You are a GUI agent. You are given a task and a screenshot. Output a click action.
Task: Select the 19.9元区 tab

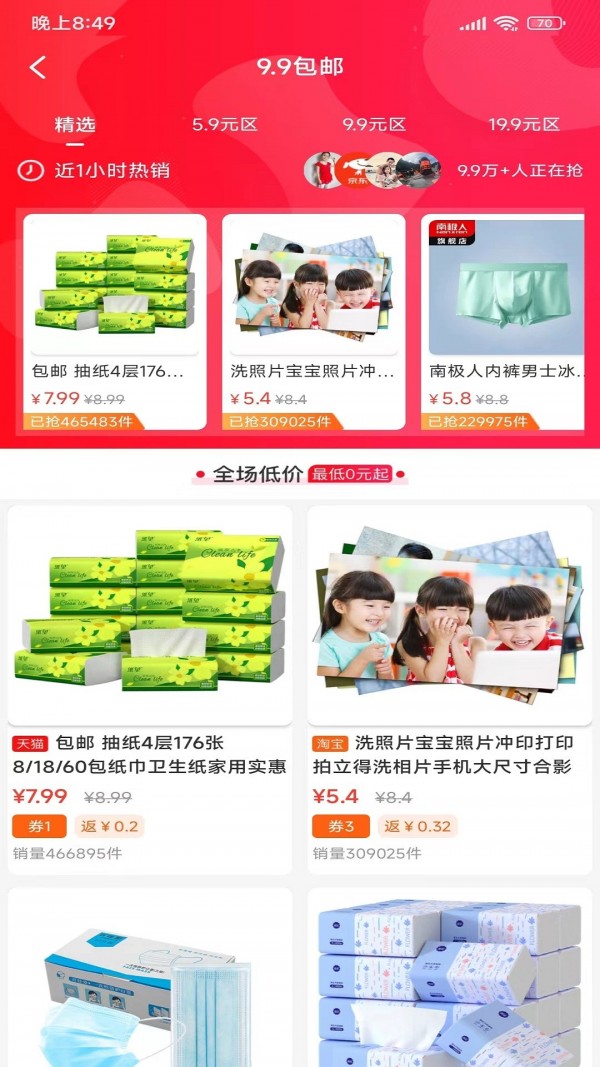tap(524, 125)
